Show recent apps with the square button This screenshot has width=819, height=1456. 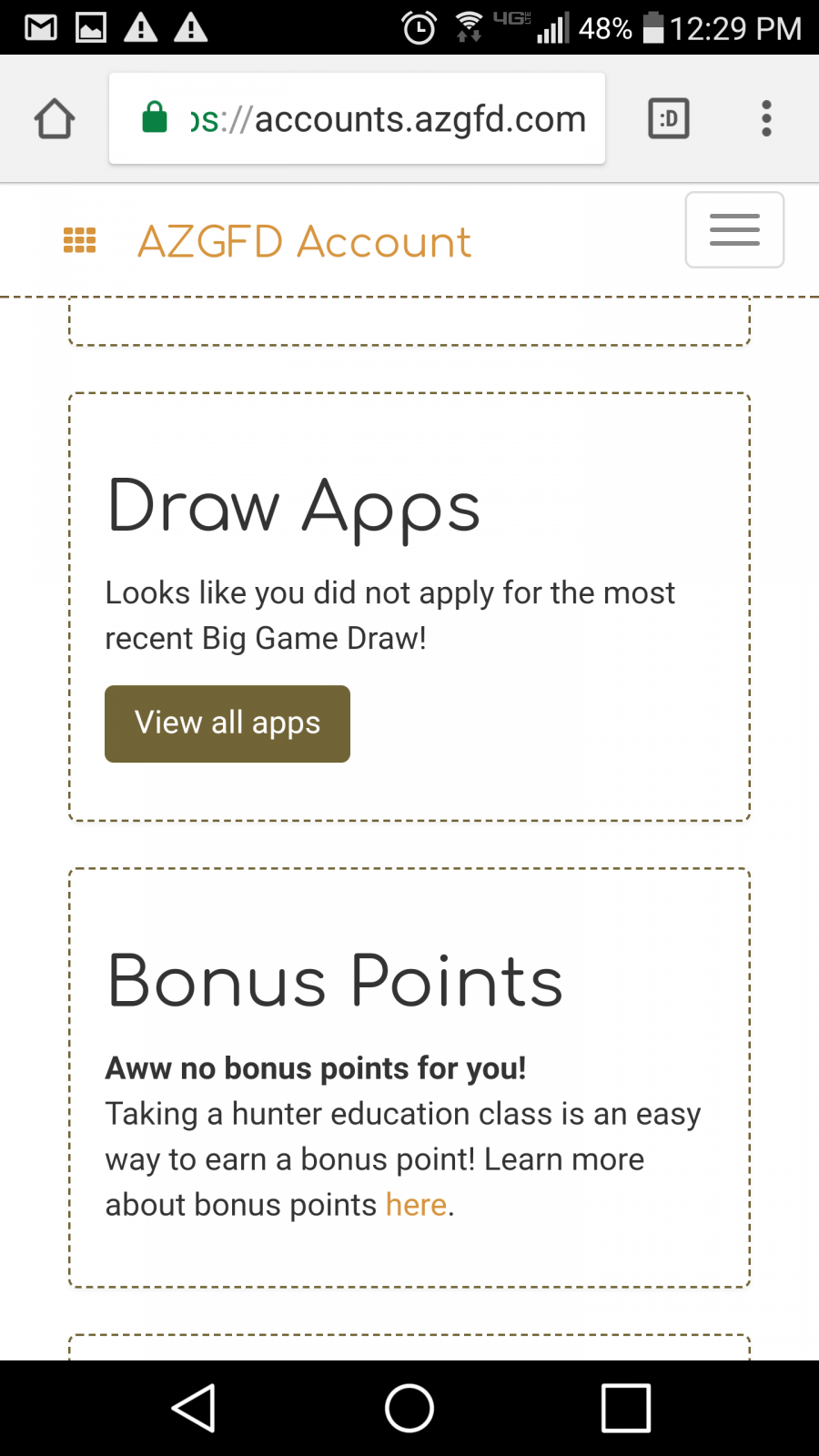point(626,1409)
